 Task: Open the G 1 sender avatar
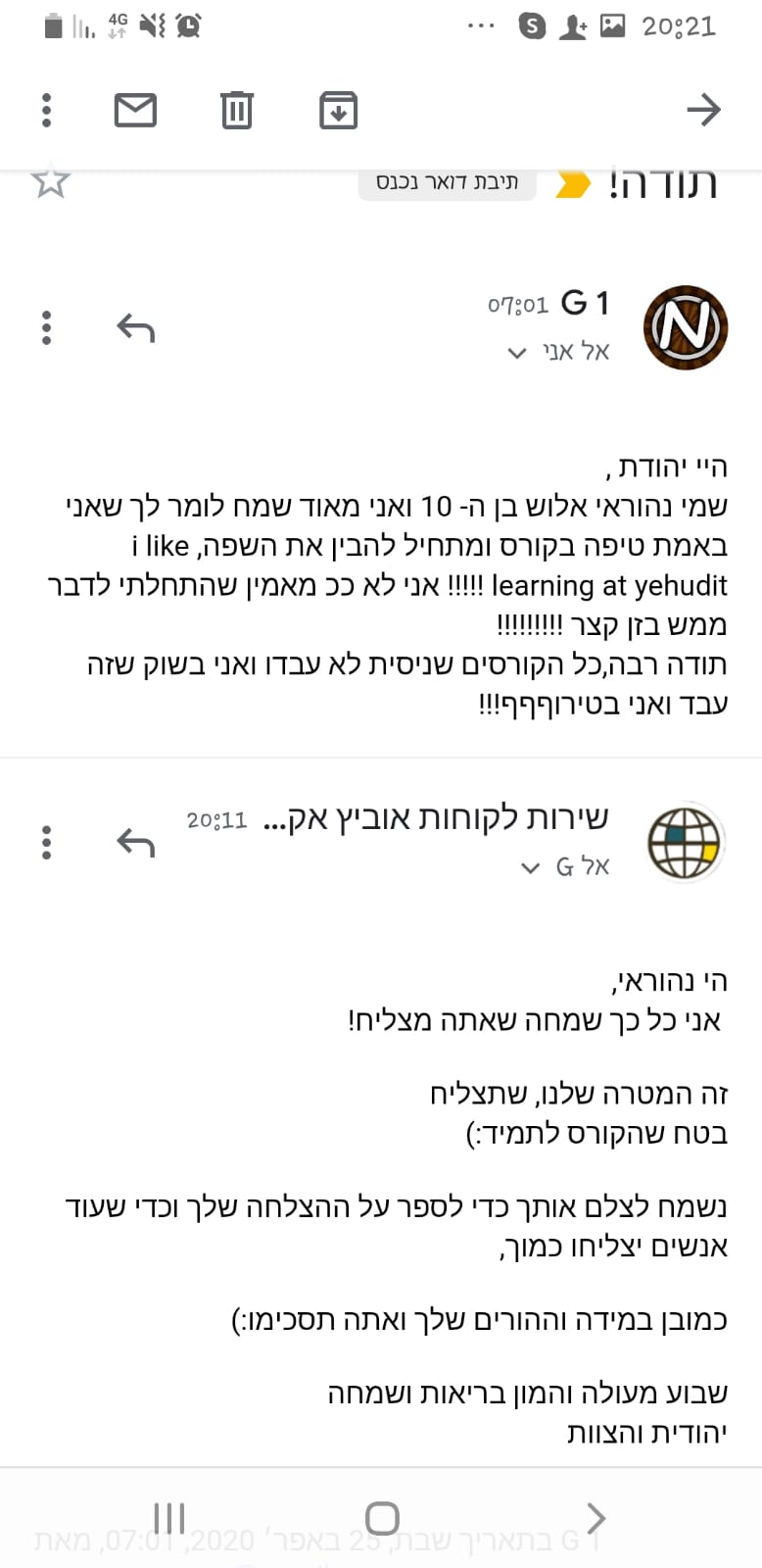pyautogui.click(x=686, y=327)
